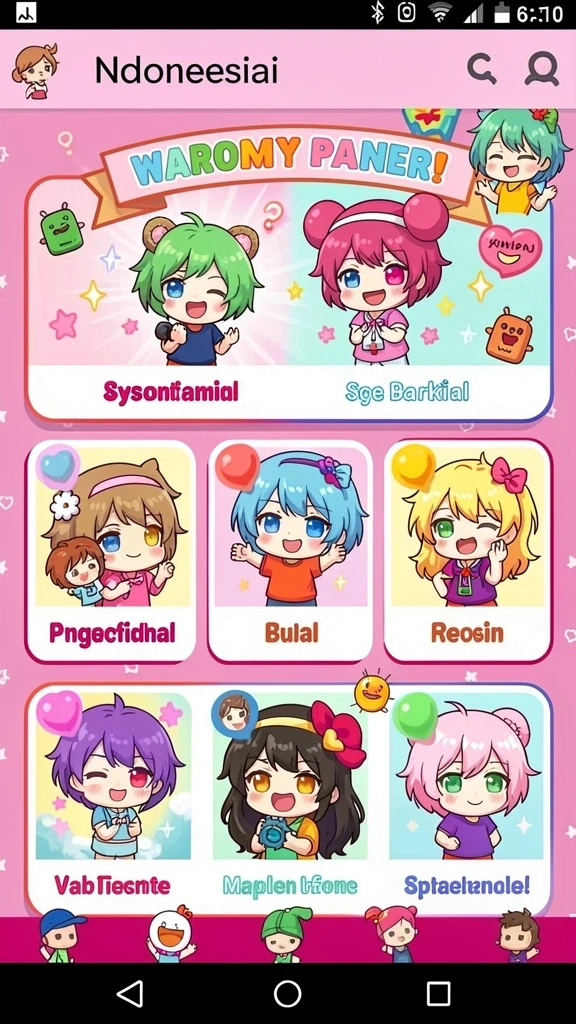Screen dimensions: 576x1024
Task: Choose the Vab Tiecnte card
Action: 112,798
